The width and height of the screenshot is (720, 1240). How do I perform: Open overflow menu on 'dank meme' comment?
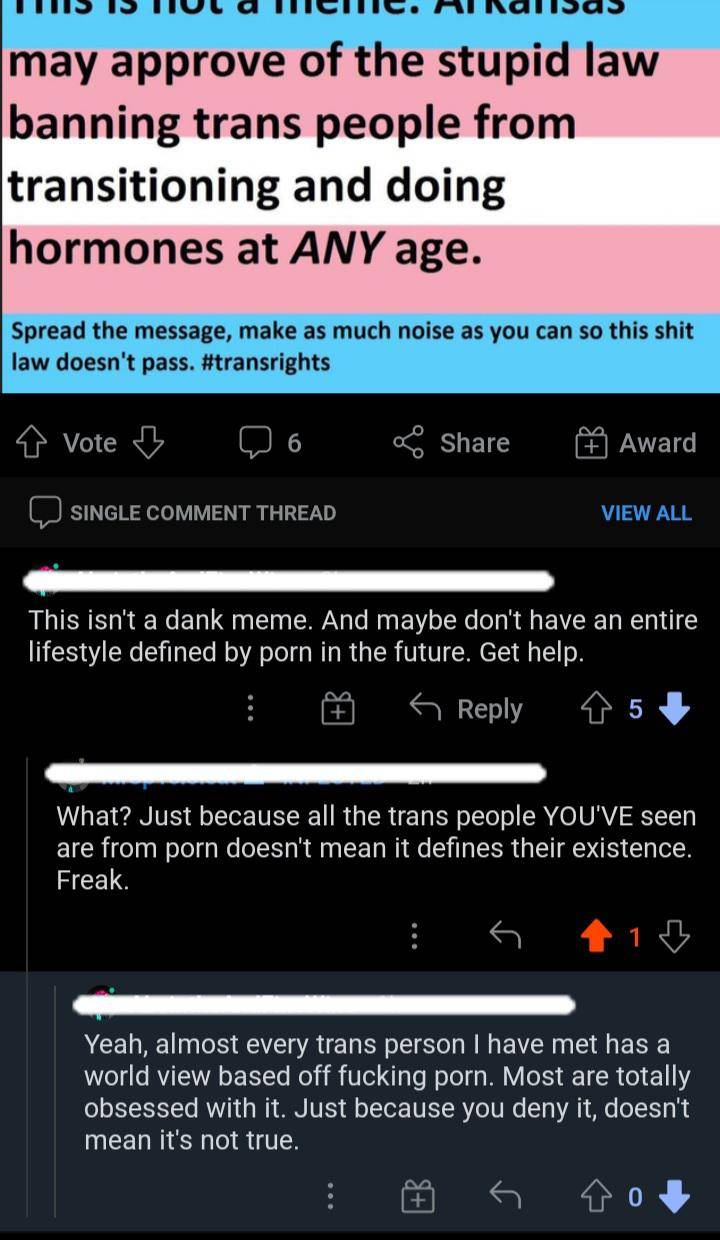click(x=250, y=709)
